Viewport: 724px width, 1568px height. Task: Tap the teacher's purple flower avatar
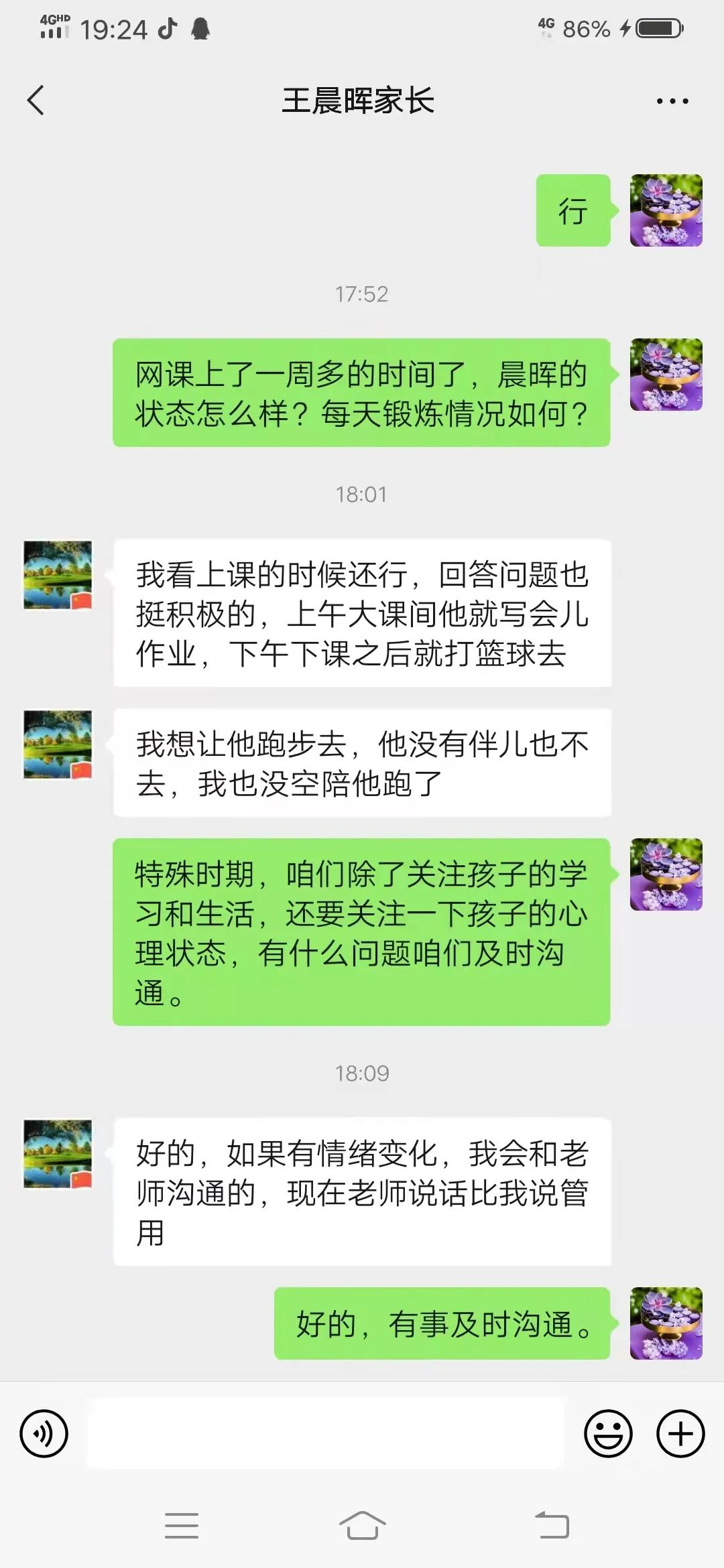(666, 211)
